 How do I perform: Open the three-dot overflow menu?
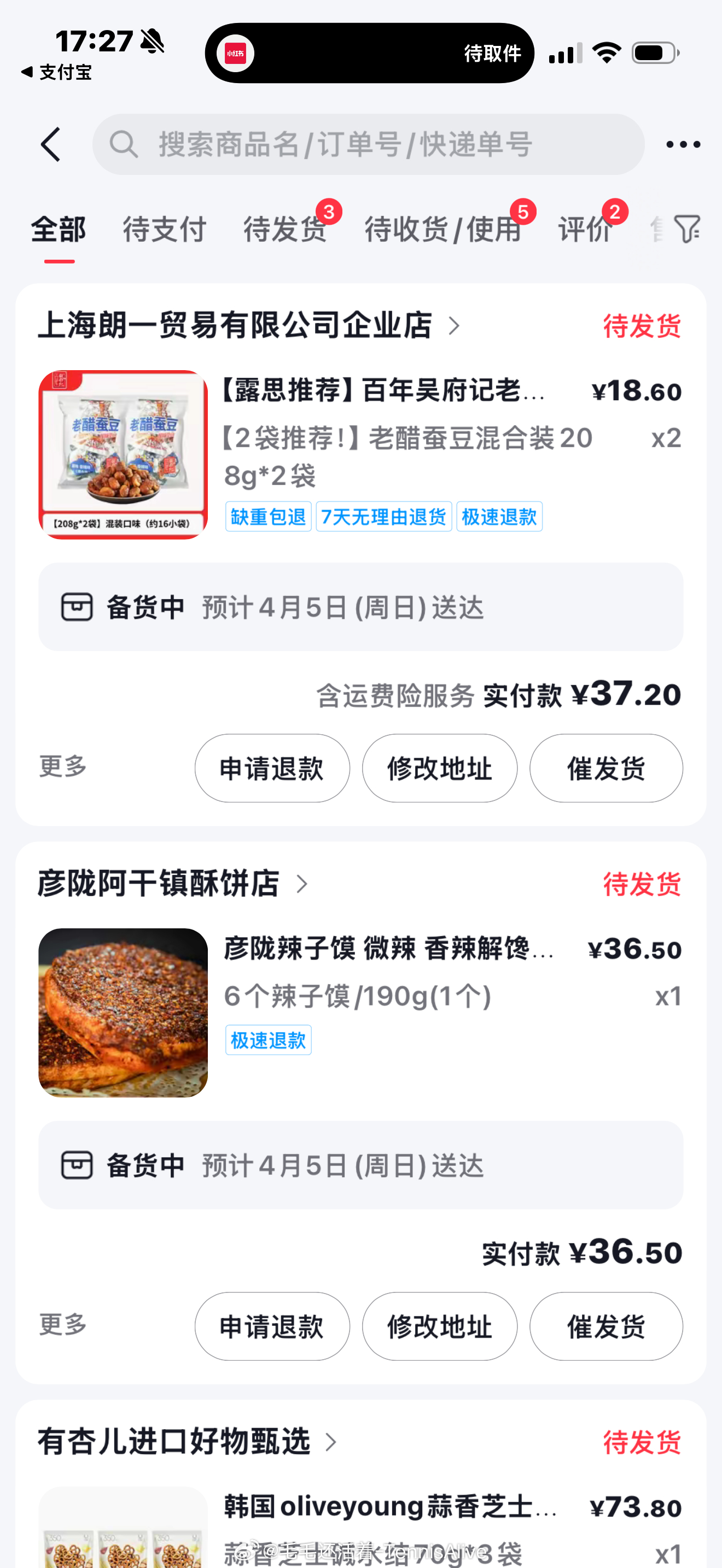point(682,144)
